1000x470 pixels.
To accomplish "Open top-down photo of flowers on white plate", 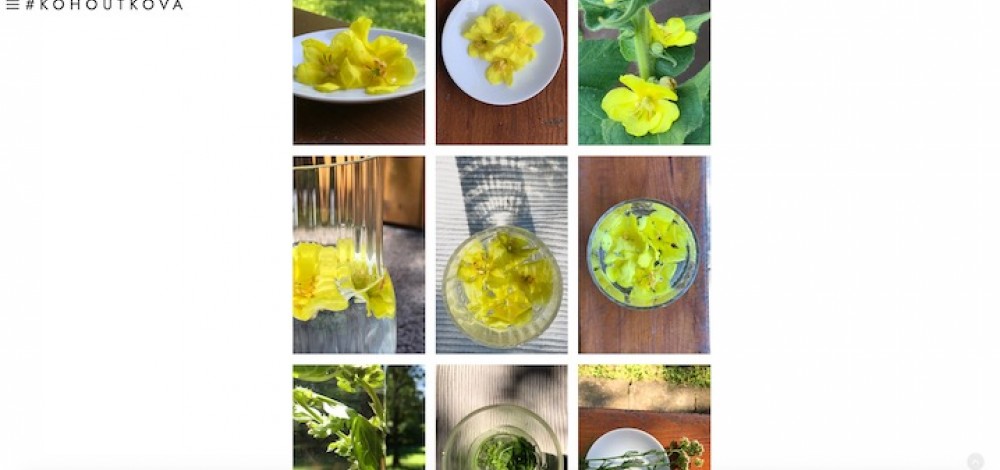I will [501, 72].
